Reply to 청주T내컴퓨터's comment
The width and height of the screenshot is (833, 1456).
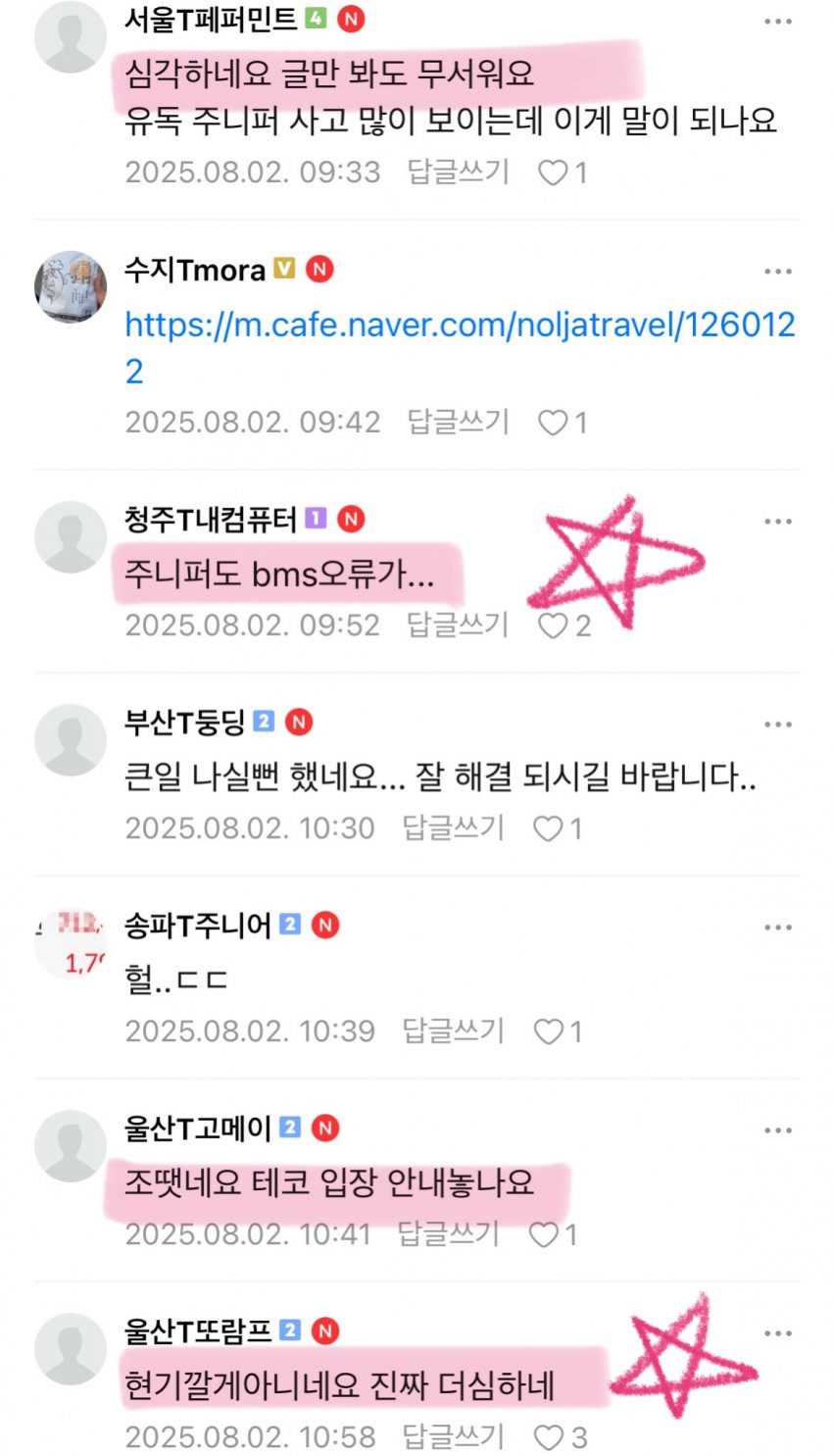pos(458,626)
